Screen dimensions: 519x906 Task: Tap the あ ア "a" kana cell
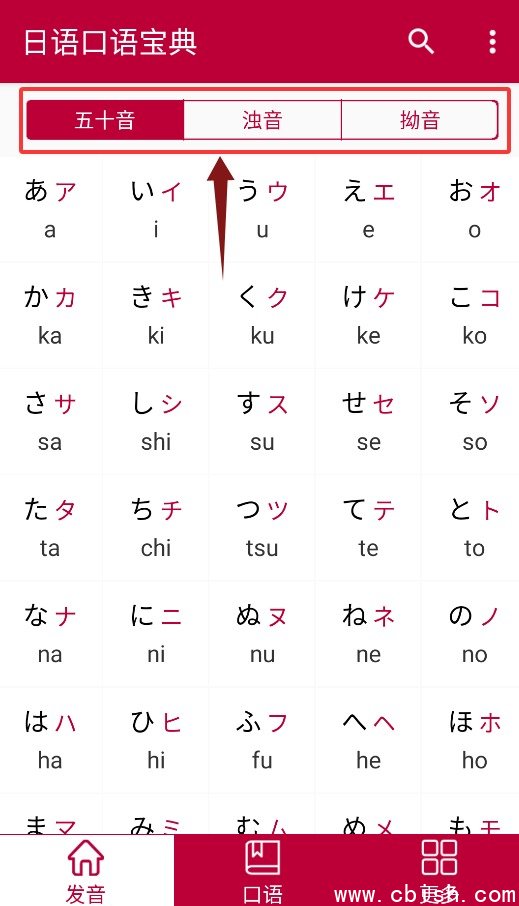coord(51,209)
